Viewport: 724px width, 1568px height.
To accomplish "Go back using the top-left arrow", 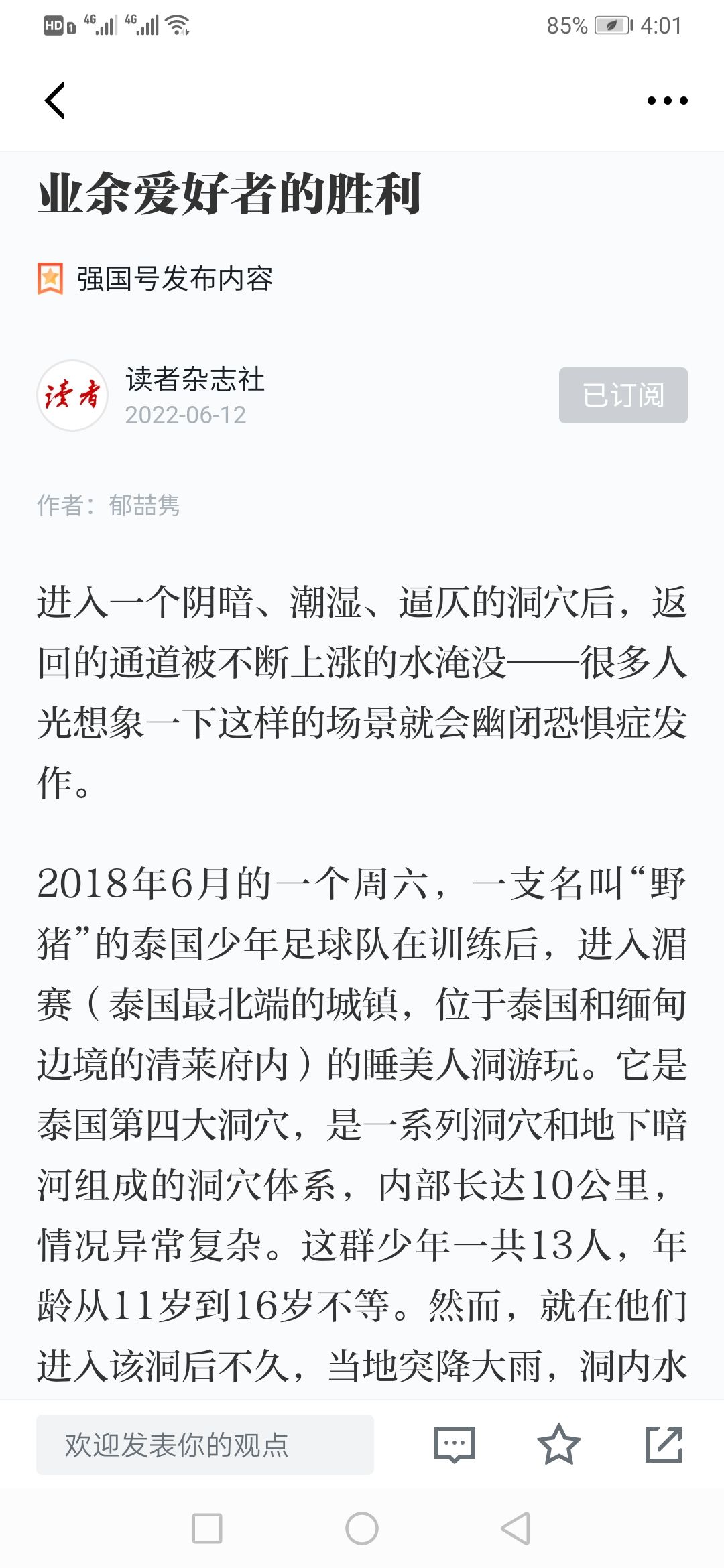I will 55,101.
